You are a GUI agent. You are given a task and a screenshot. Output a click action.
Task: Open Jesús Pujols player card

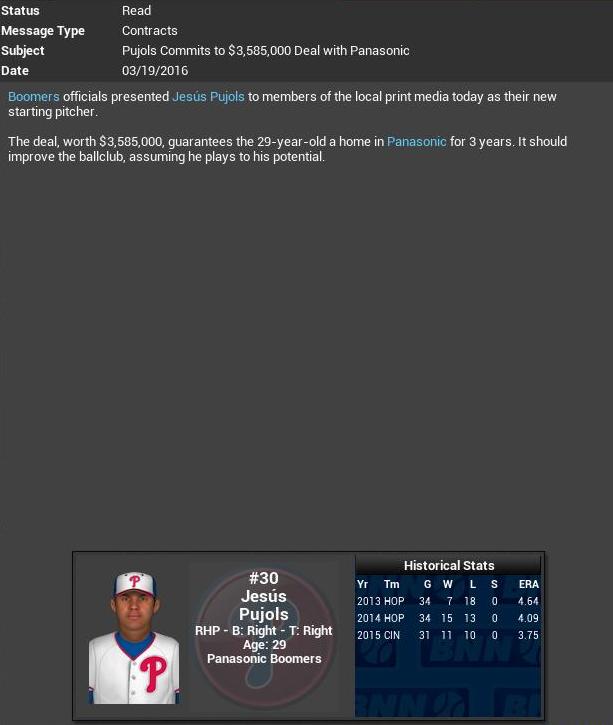135,635
